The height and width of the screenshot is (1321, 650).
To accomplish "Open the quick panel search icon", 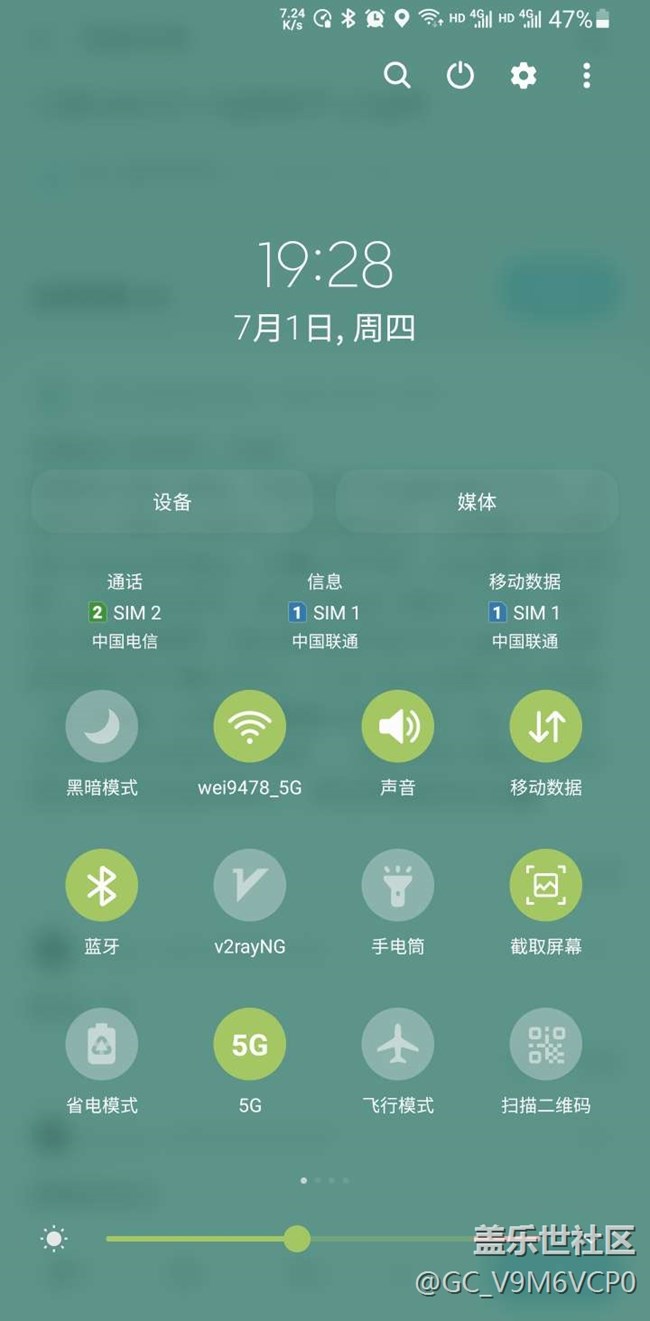I will (397, 75).
